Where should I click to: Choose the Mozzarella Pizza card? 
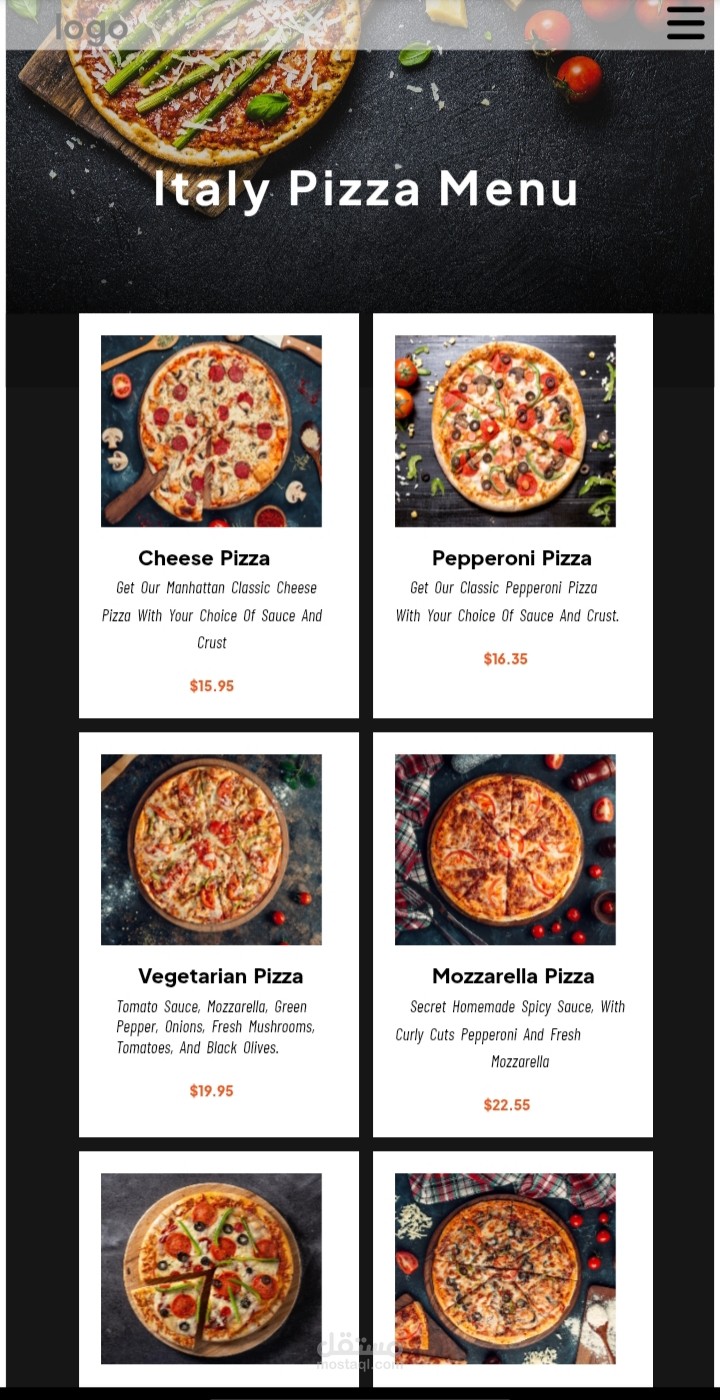[x=512, y=934]
